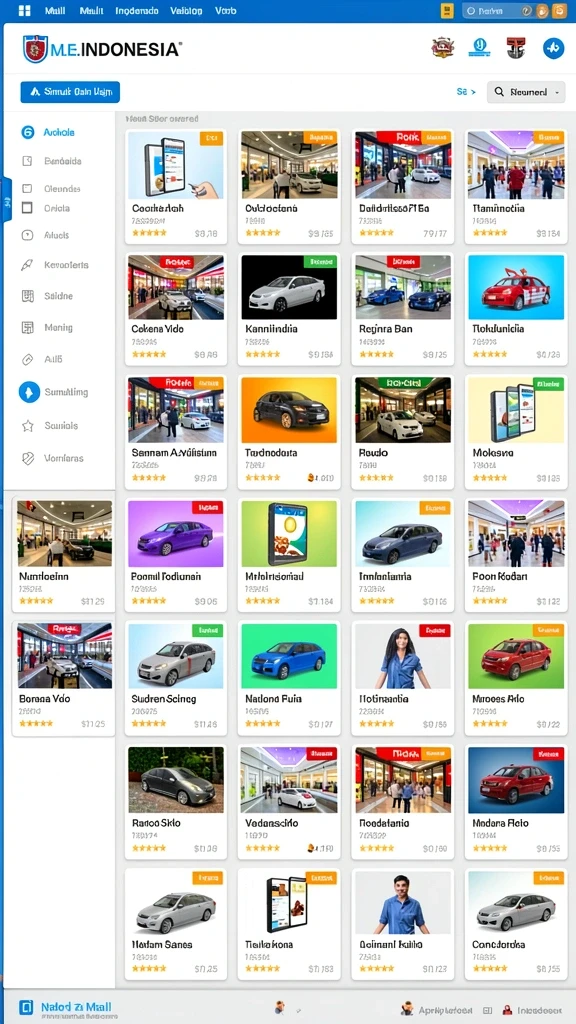View the Tadnodata black car listing
Screen dimensions: 576x1024
point(289,432)
